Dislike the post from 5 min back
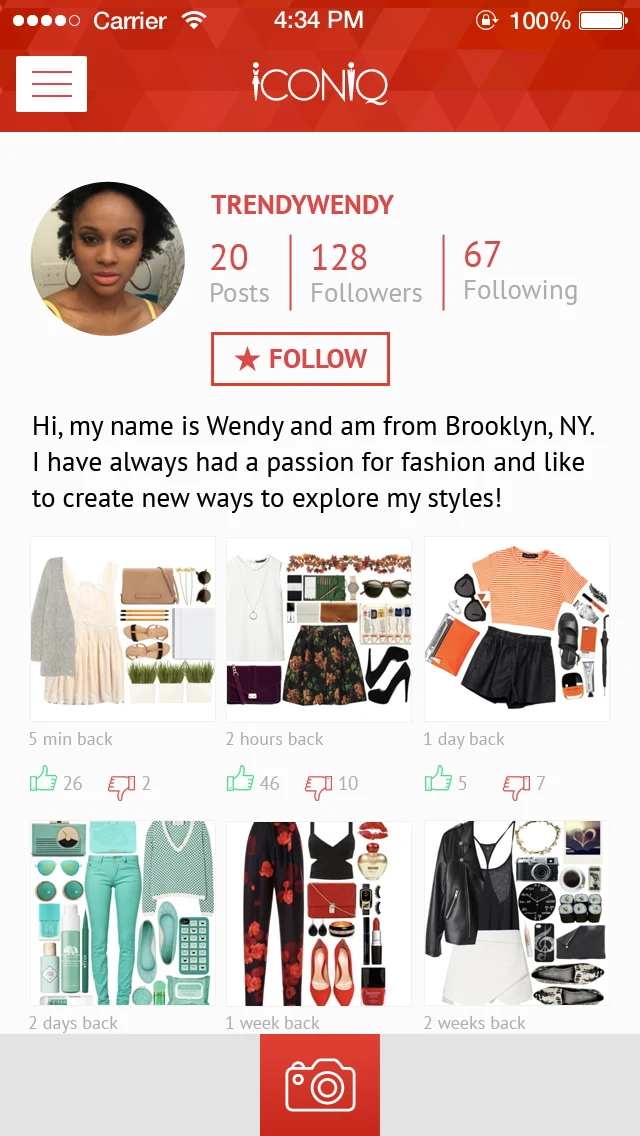Image resolution: width=640 pixels, height=1136 pixels. click(x=121, y=786)
